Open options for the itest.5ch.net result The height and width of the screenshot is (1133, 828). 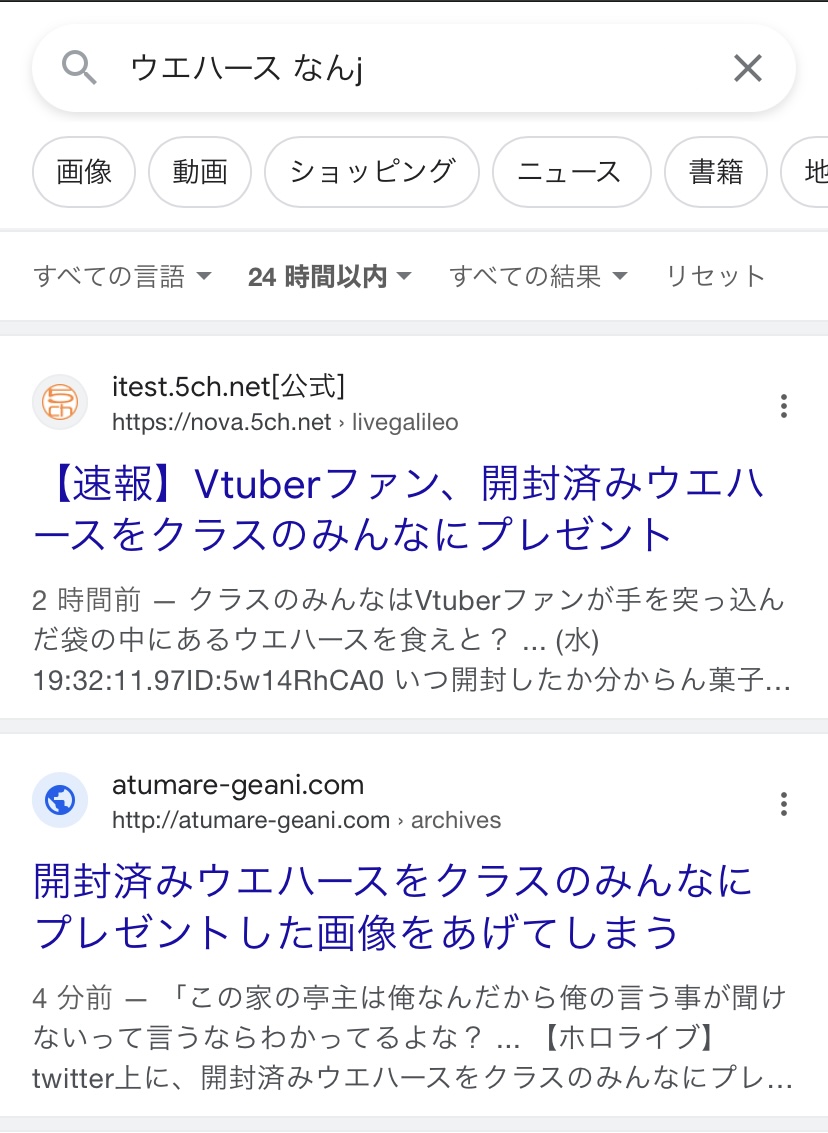784,405
